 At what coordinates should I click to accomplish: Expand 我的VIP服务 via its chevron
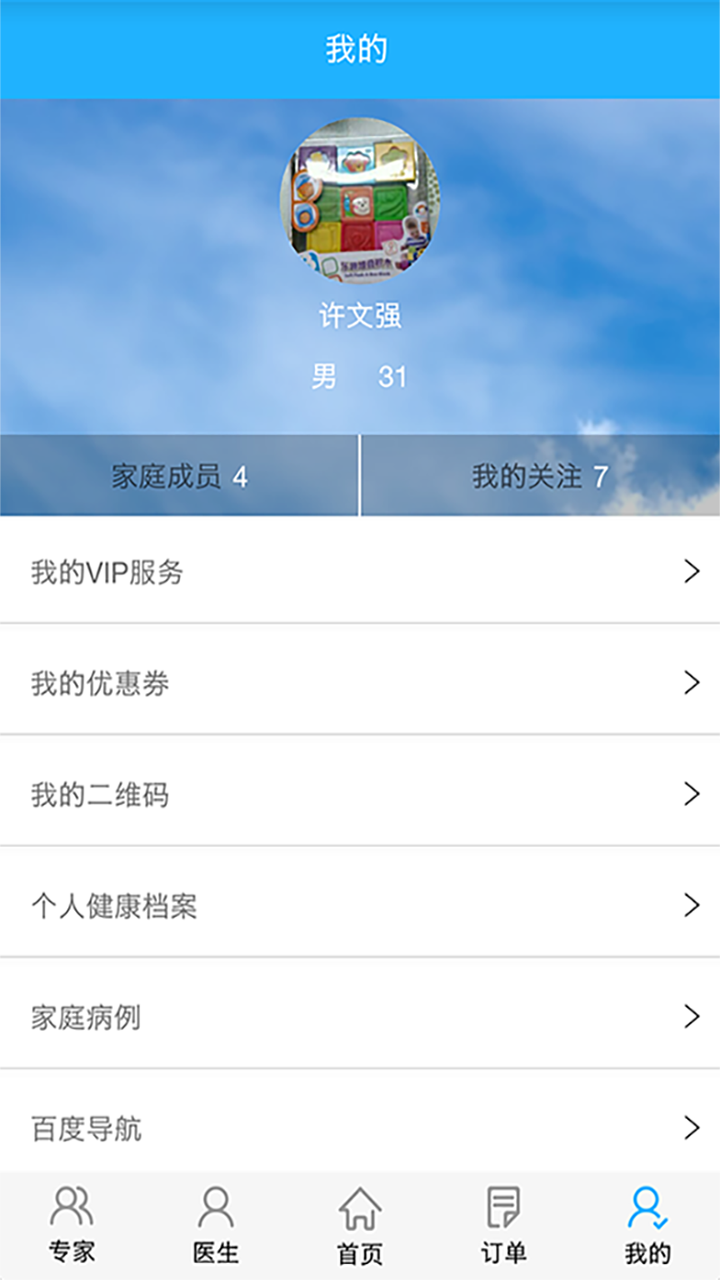click(692, 572)
